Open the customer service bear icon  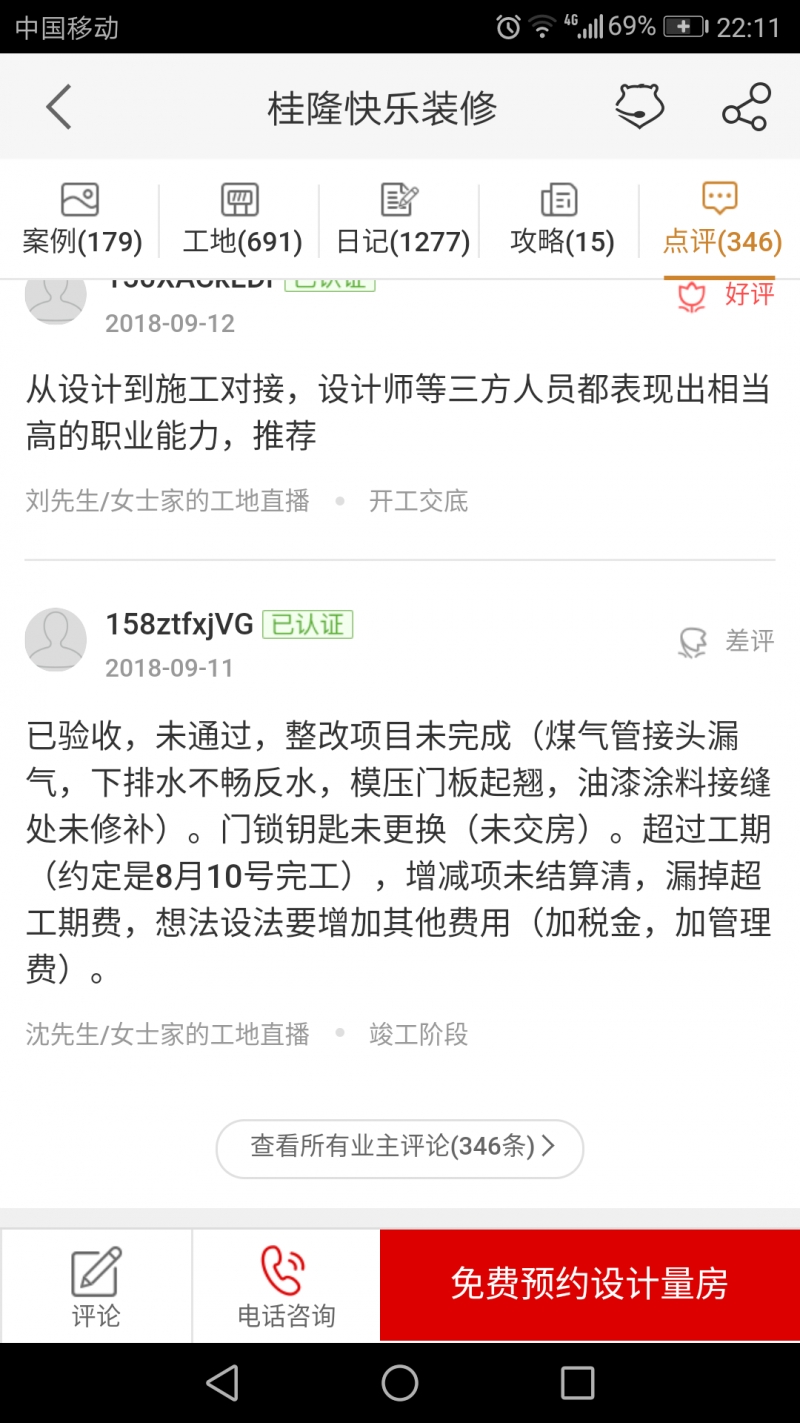click(639, 106)
